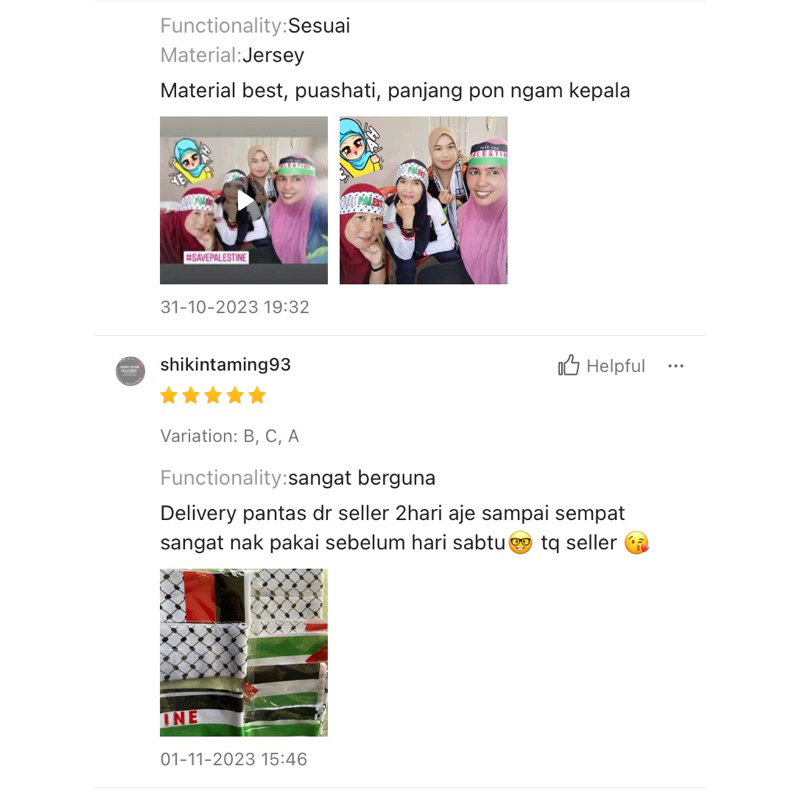Viewport: 800px width, 800px height.
Task: Open the second review photo of four women
Action: [423, 200]
